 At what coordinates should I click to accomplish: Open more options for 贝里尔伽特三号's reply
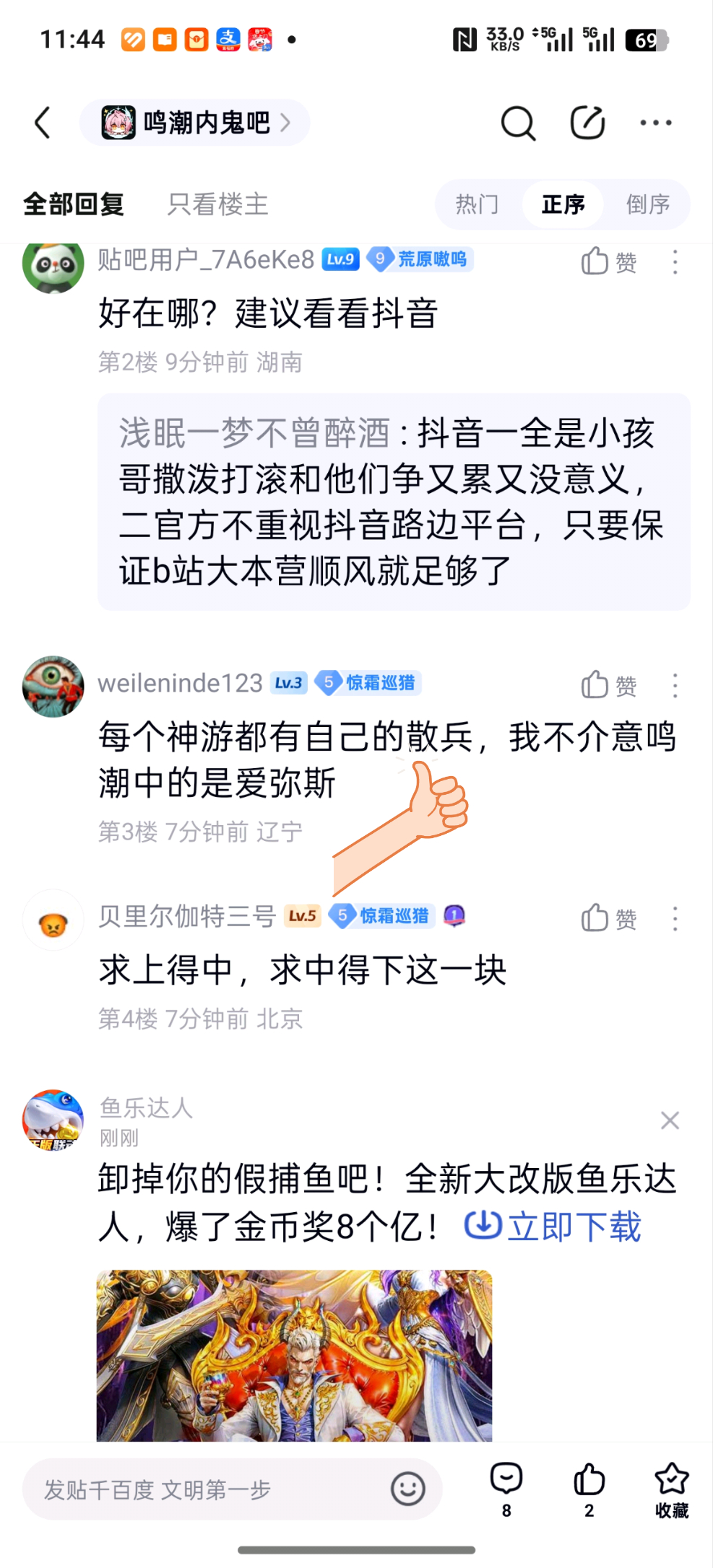[x=675, y=918]
